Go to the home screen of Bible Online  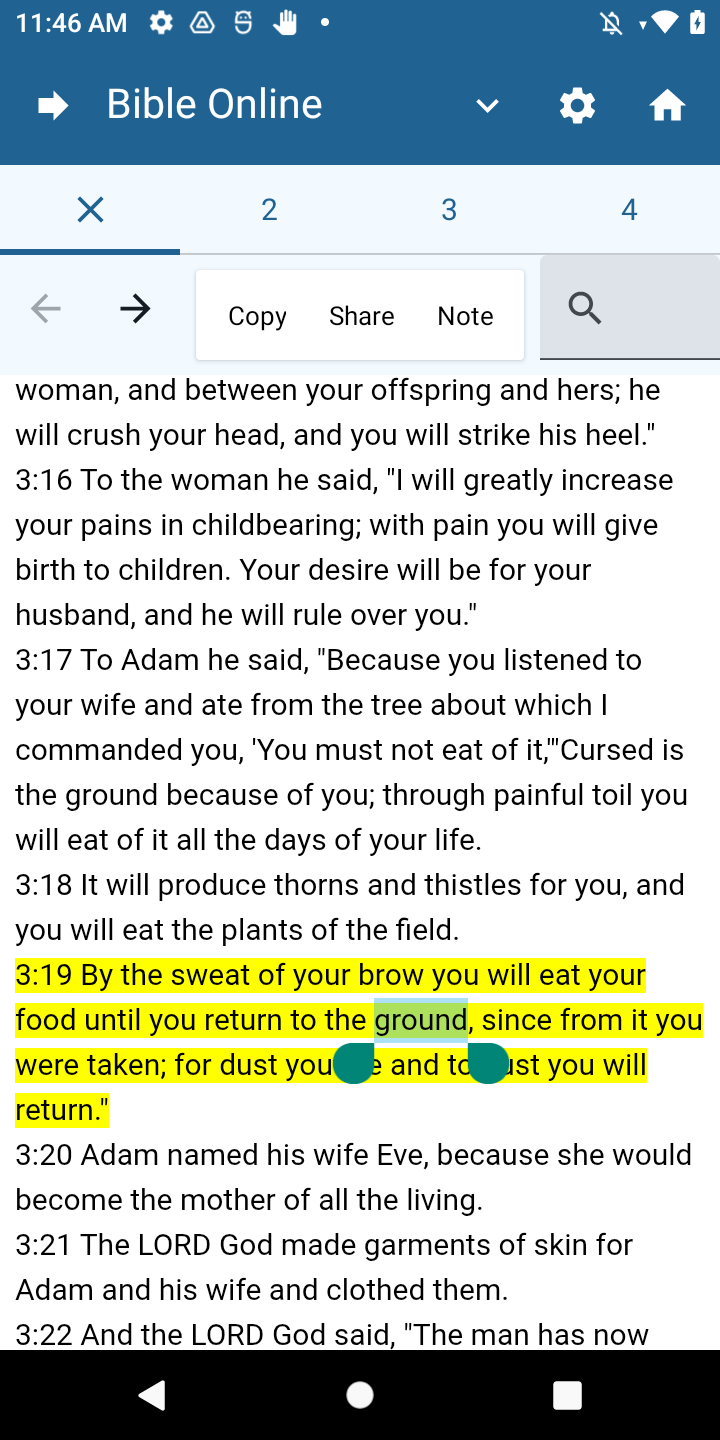(x=667, y=105)
